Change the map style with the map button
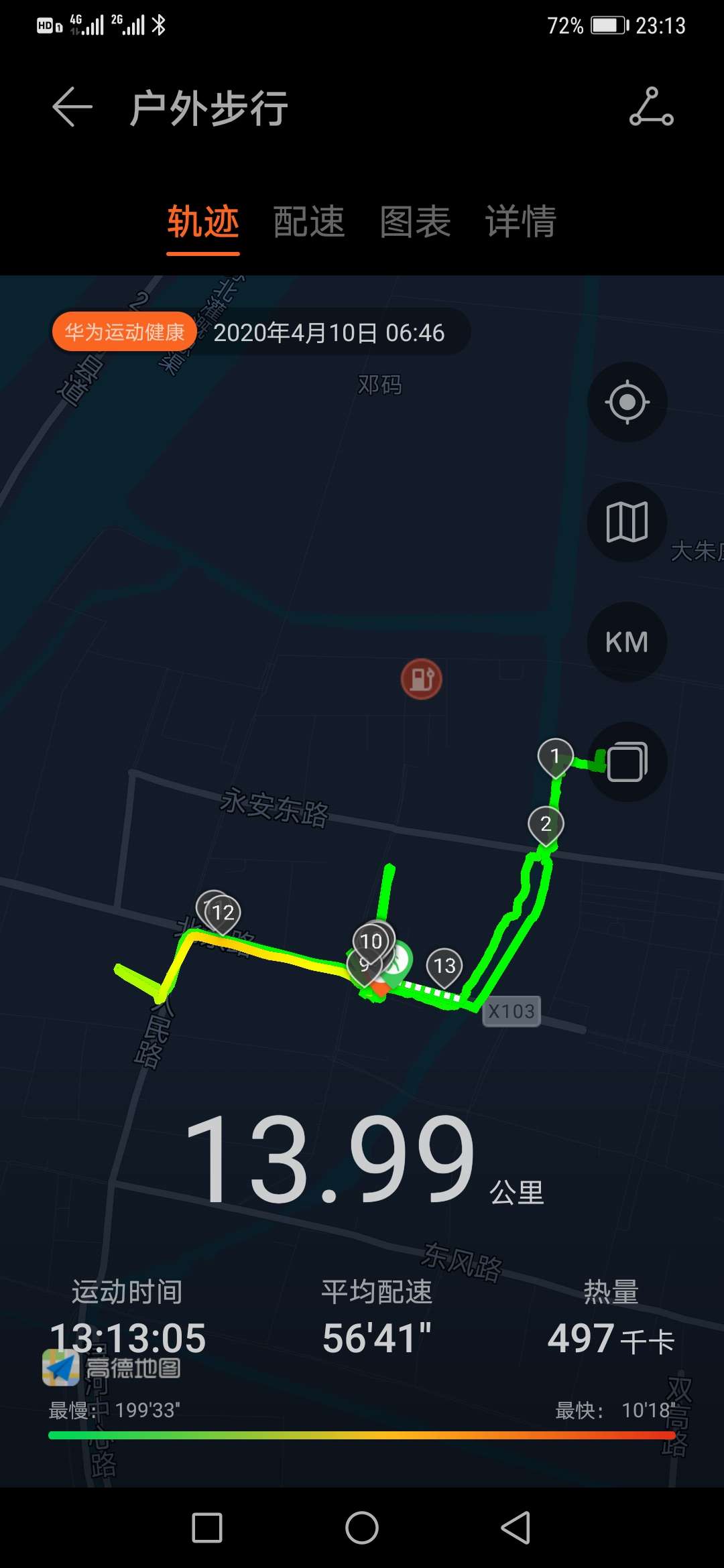The height and width of the screenshot is (1568, 724). coord(627,522)
